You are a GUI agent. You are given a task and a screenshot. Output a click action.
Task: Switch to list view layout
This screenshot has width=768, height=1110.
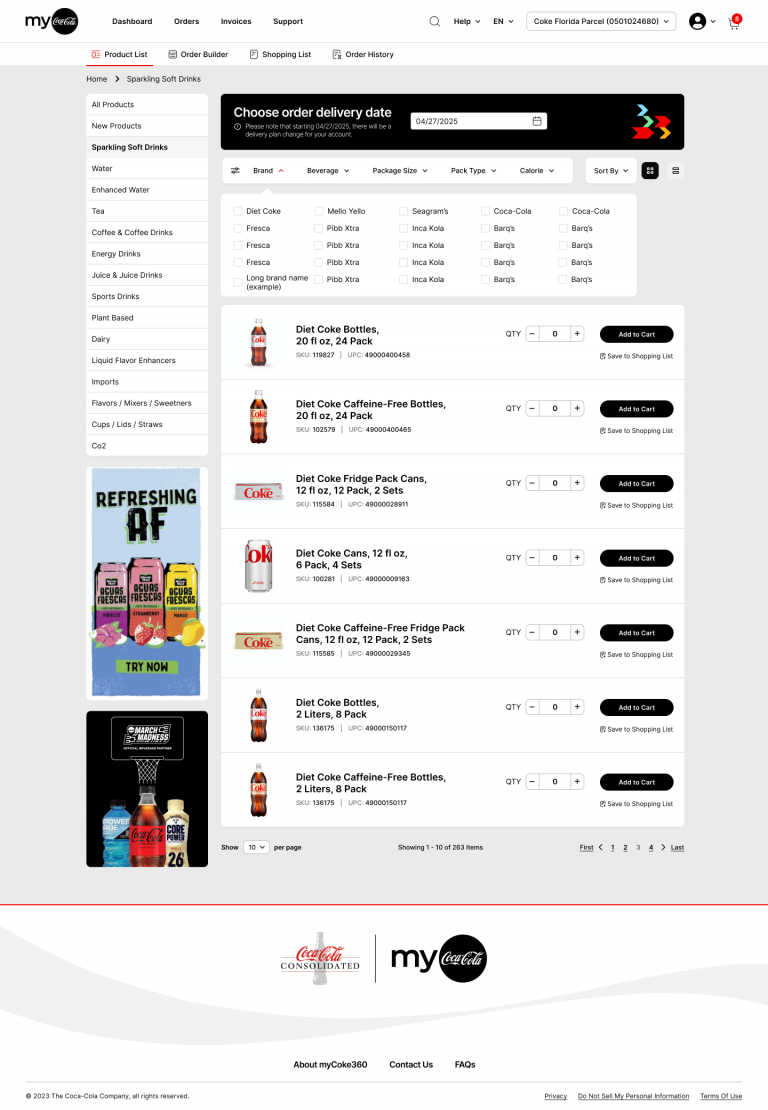[x=676, y=171]
